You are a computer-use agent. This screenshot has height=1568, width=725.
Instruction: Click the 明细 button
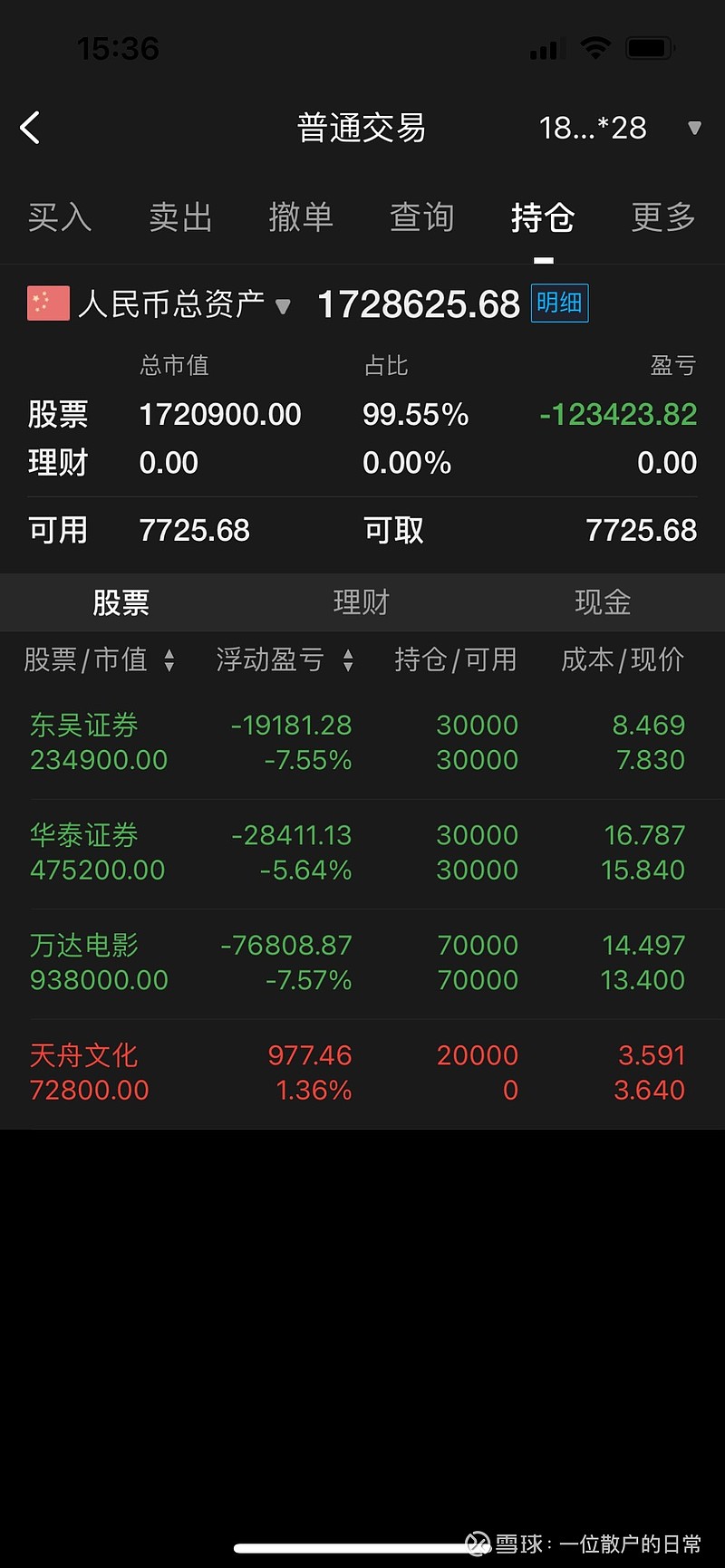click(559, 303)
